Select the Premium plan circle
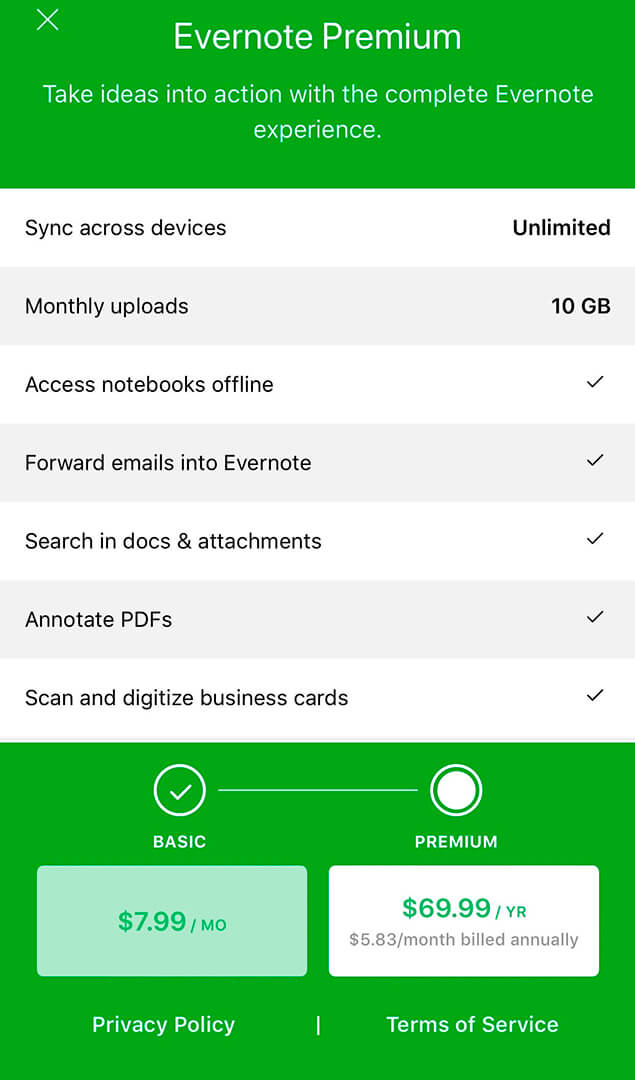Screen dimensions: 635x1080 [x=456, y=790]
